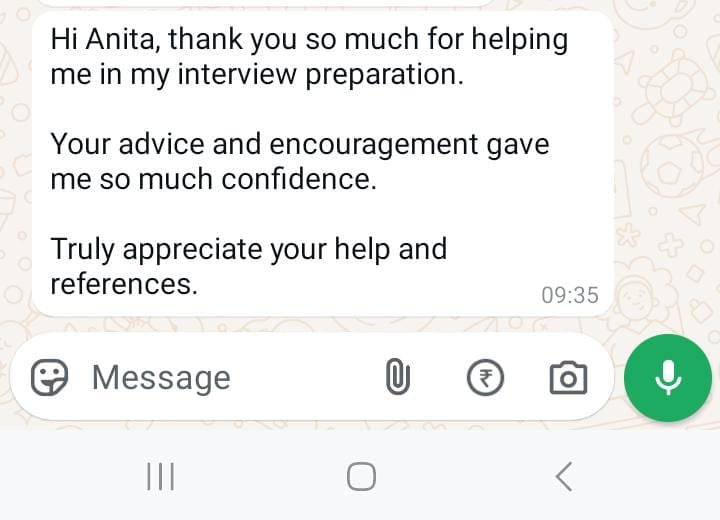Open the emoji sticker picker
Viewport: 720px width, 520px height.
[49, 378]
